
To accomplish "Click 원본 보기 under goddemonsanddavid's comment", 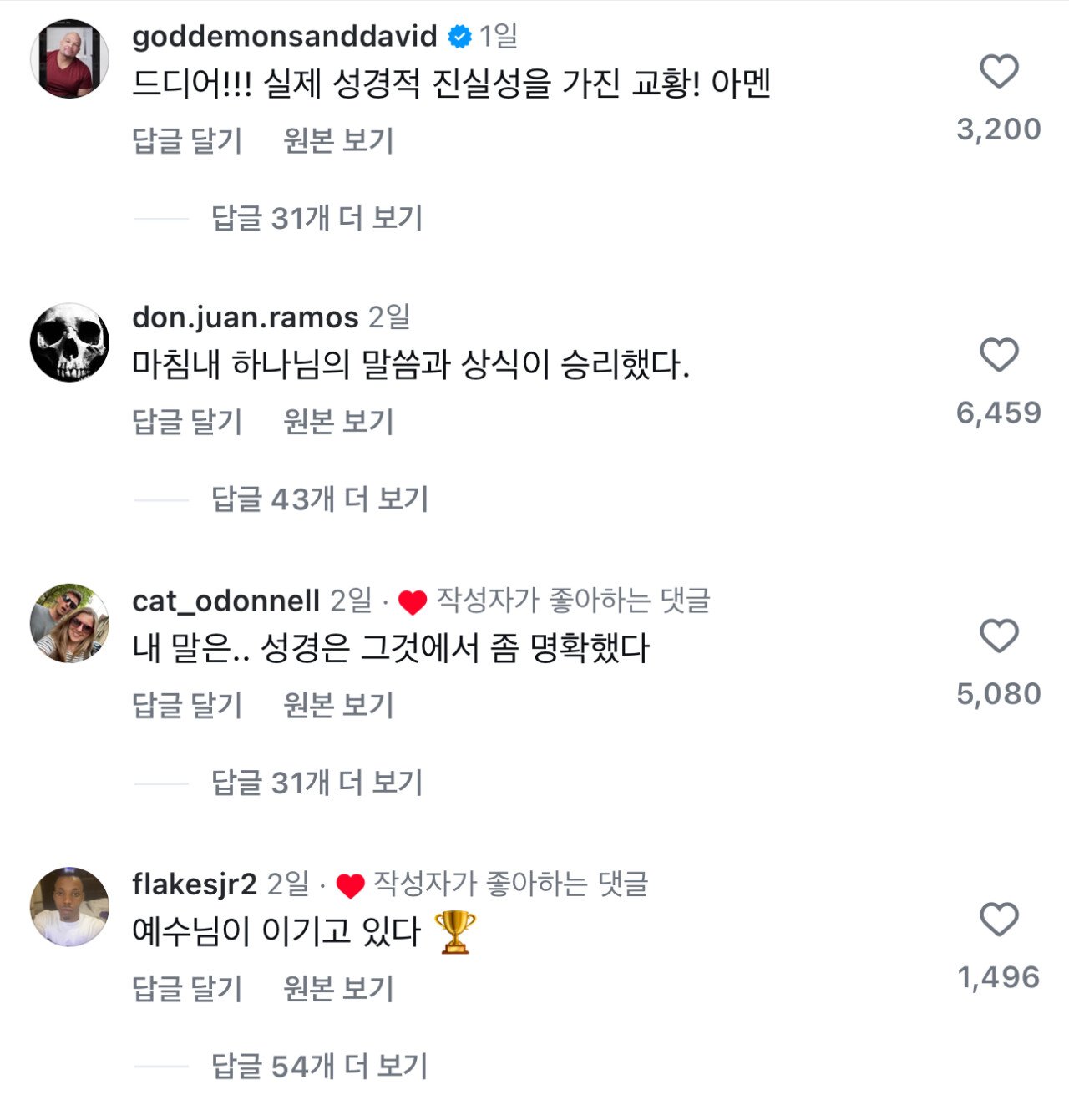I will point(337,140).
